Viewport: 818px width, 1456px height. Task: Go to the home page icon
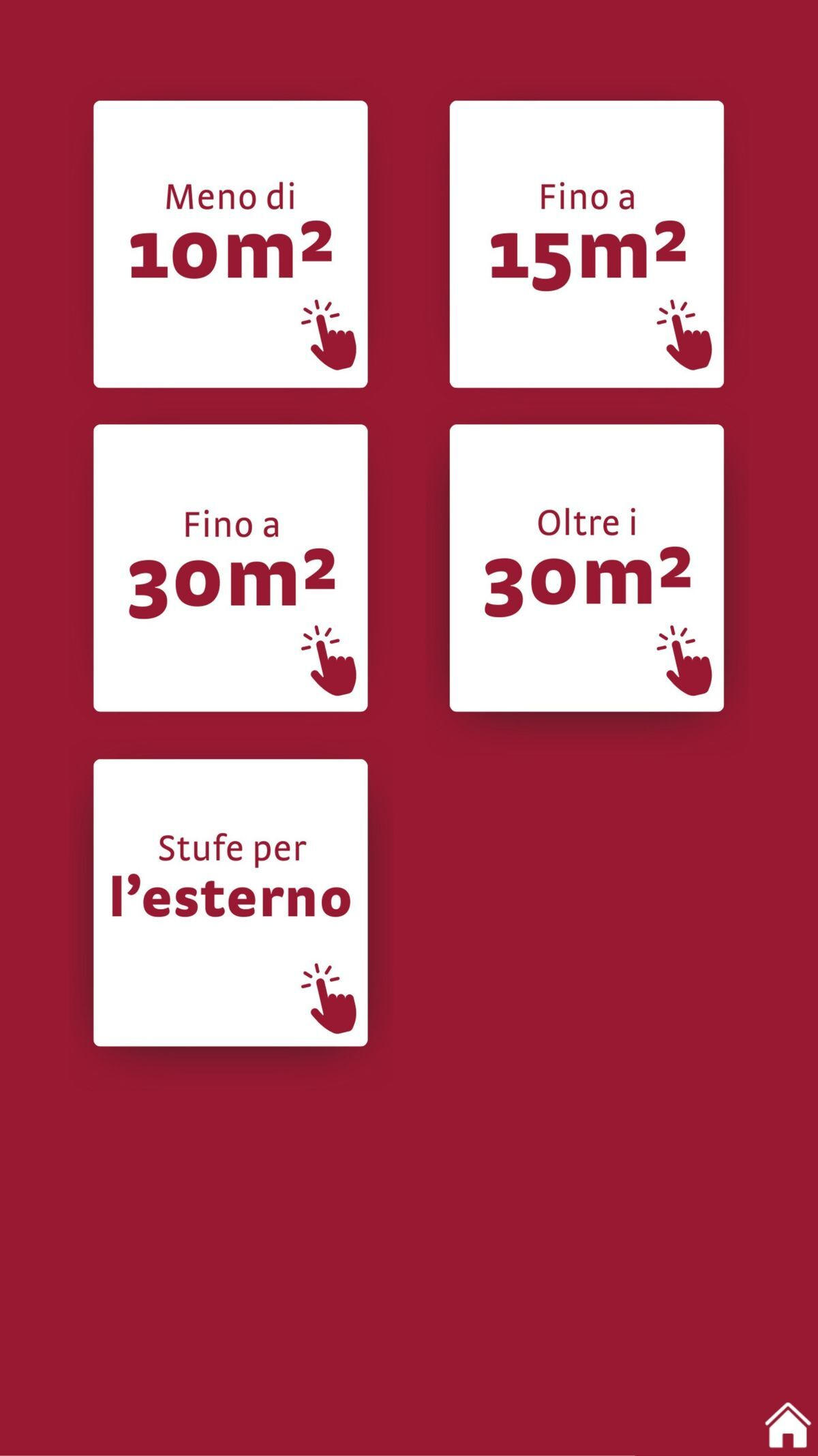(x=787, y=1425)
